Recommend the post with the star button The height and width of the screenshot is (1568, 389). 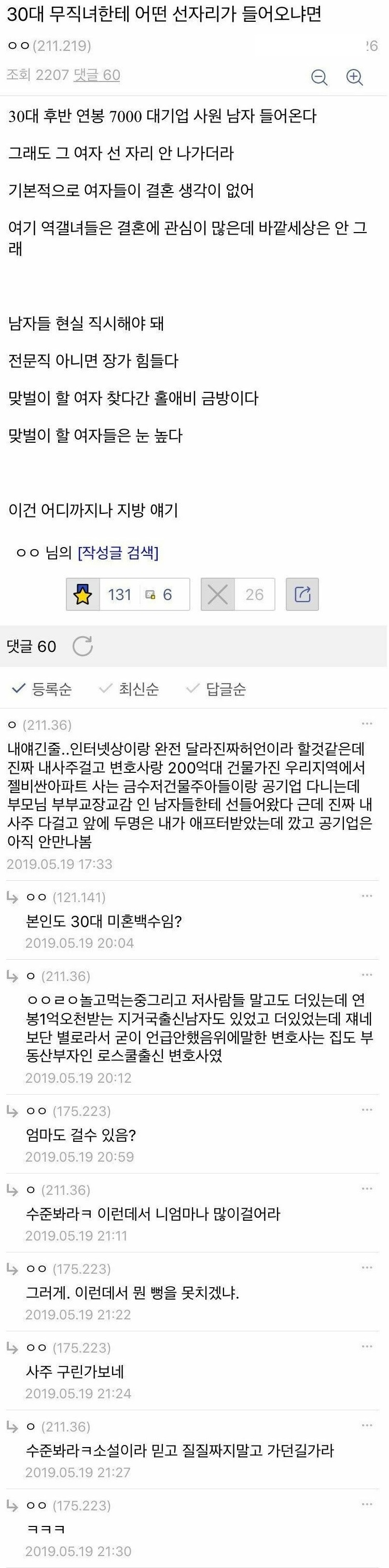click(82, 594)
